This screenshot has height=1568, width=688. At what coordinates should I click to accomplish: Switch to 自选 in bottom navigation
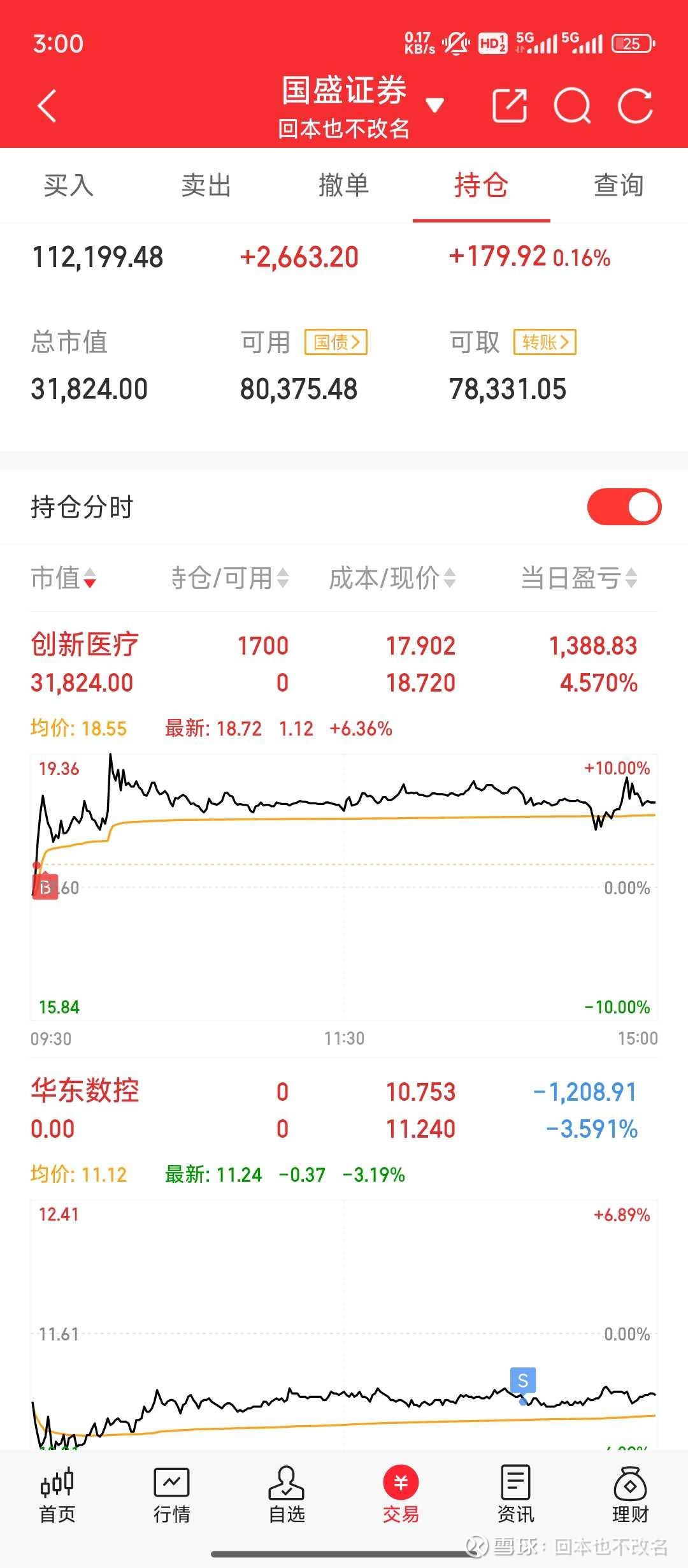coord(287,1494)
